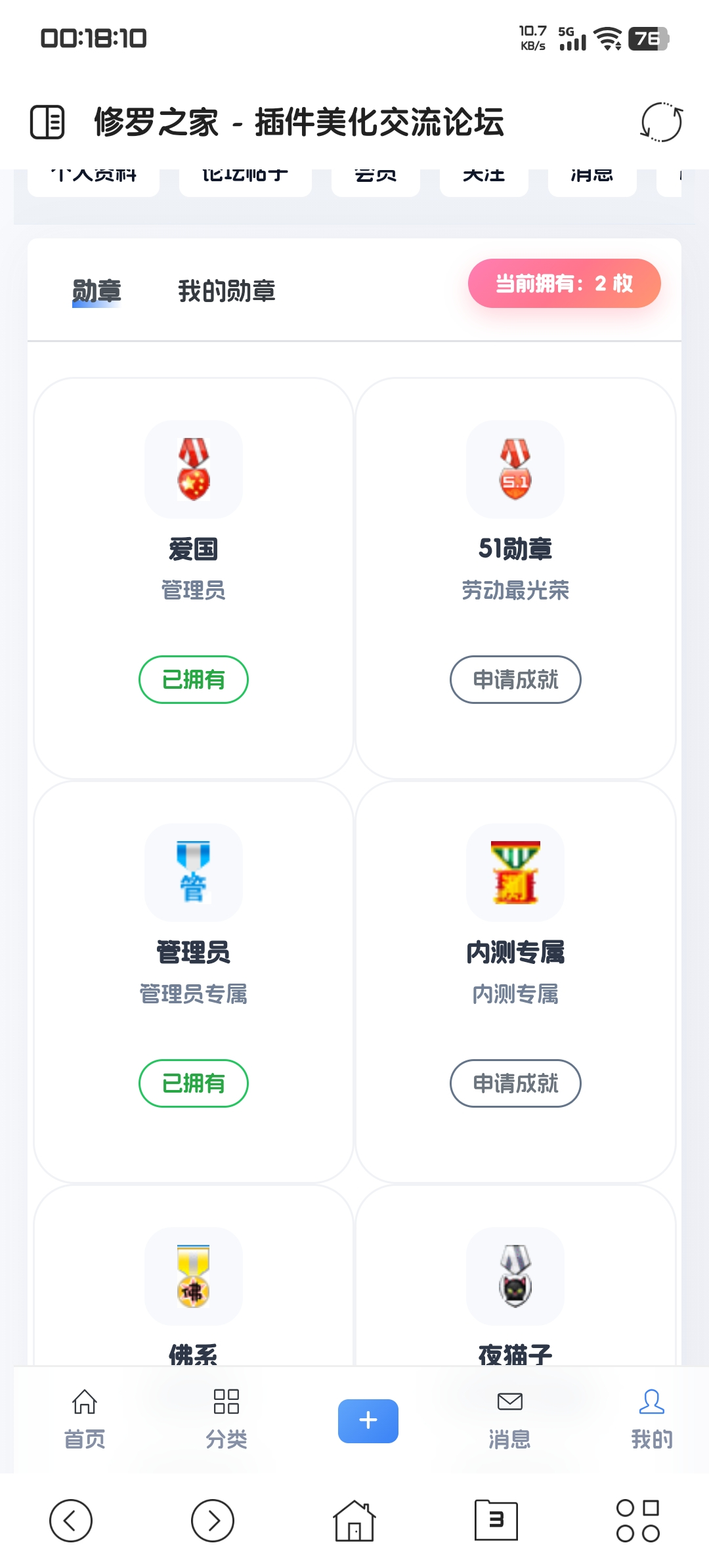Switch to the 我的勋章 tab
709x1568 pixels.
pyautogui.click(x=226, y=291)
